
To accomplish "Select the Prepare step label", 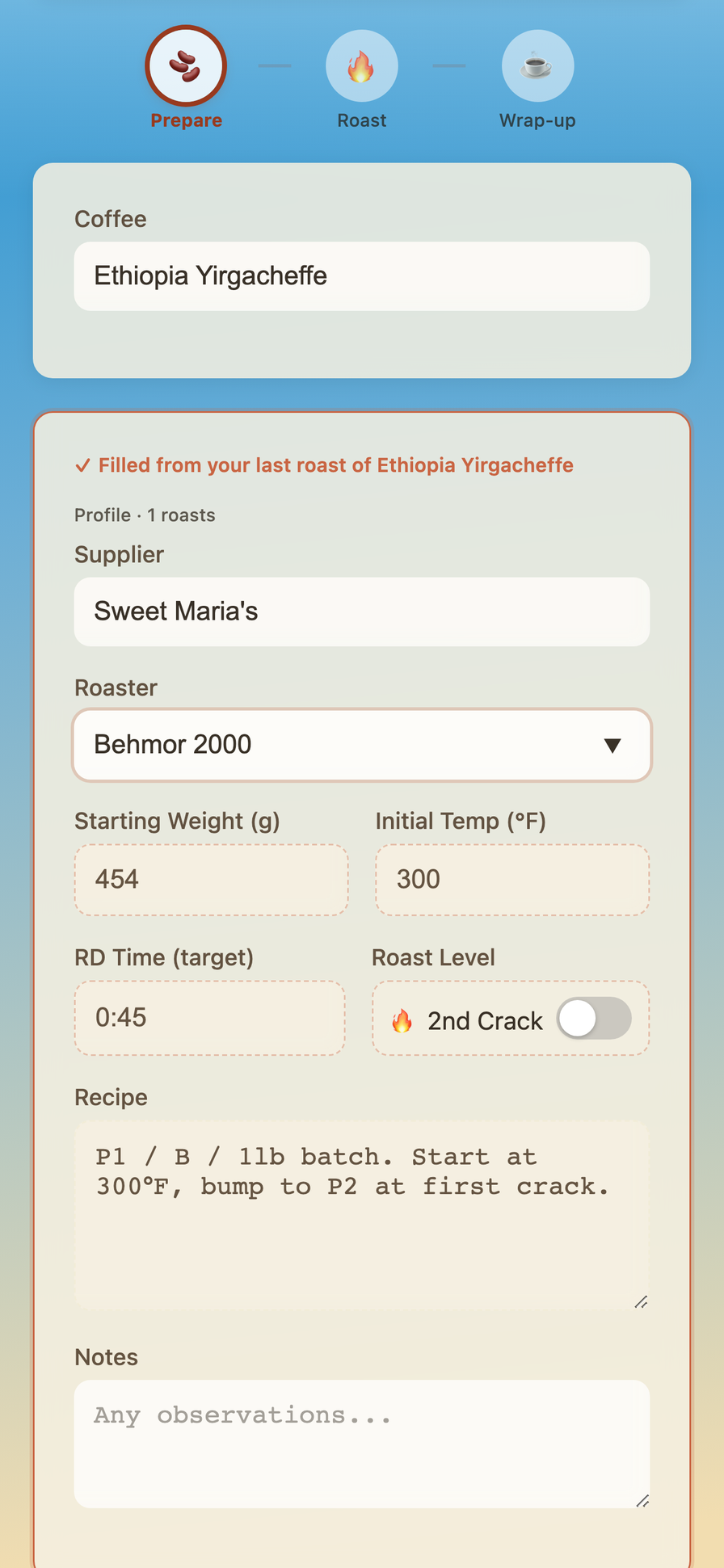I will pyautogui.click(x=186, y=120).
